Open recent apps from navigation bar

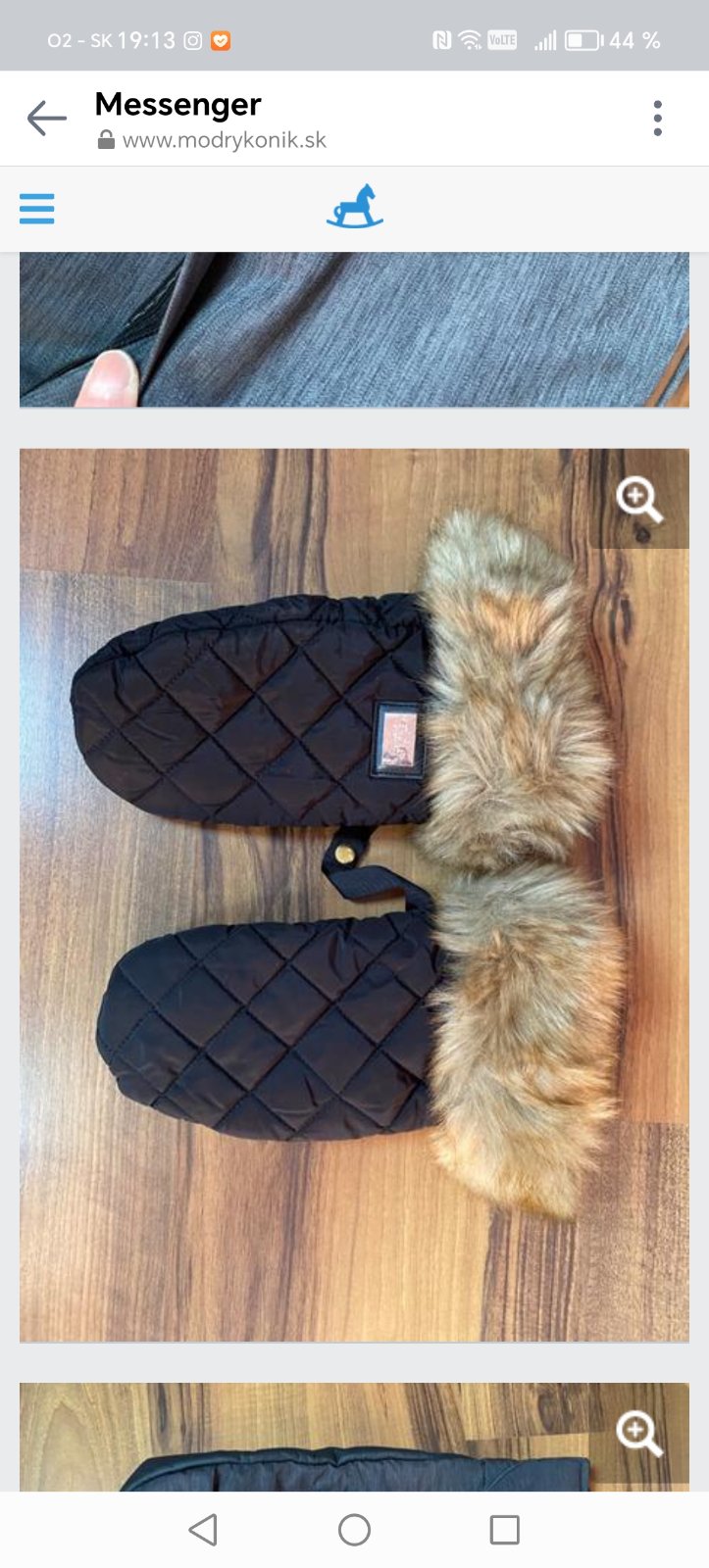[504, 1529]
